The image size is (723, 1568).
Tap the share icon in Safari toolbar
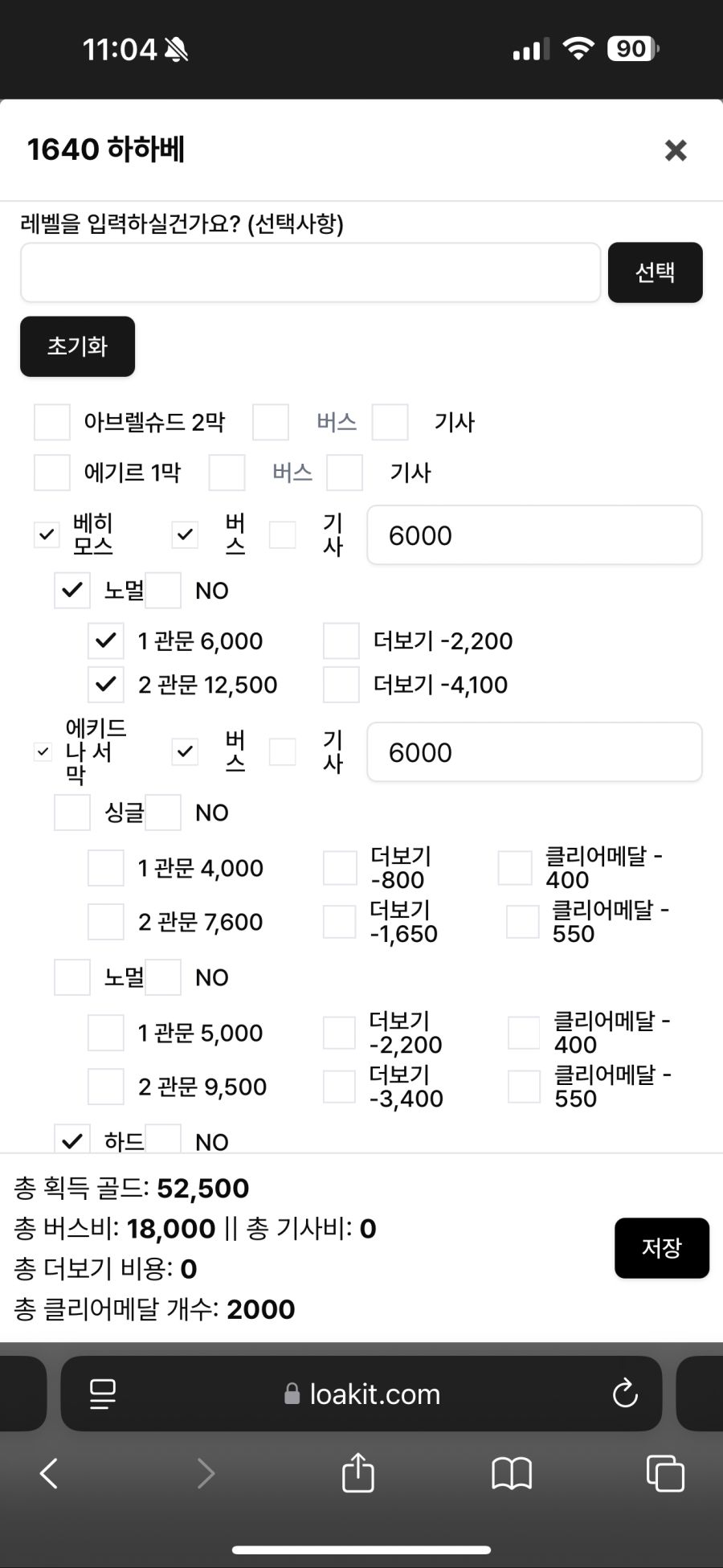[x=358, y=1473]
